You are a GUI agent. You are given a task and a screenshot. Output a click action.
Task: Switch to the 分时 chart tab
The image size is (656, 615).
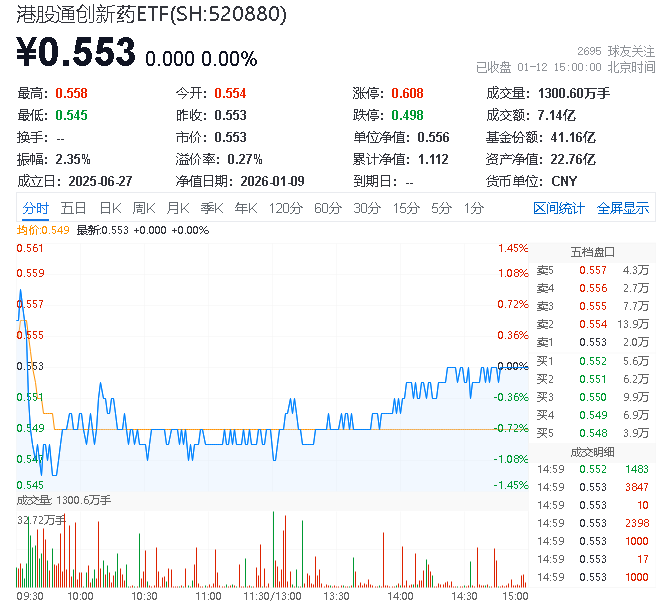[x=36, y=208]
